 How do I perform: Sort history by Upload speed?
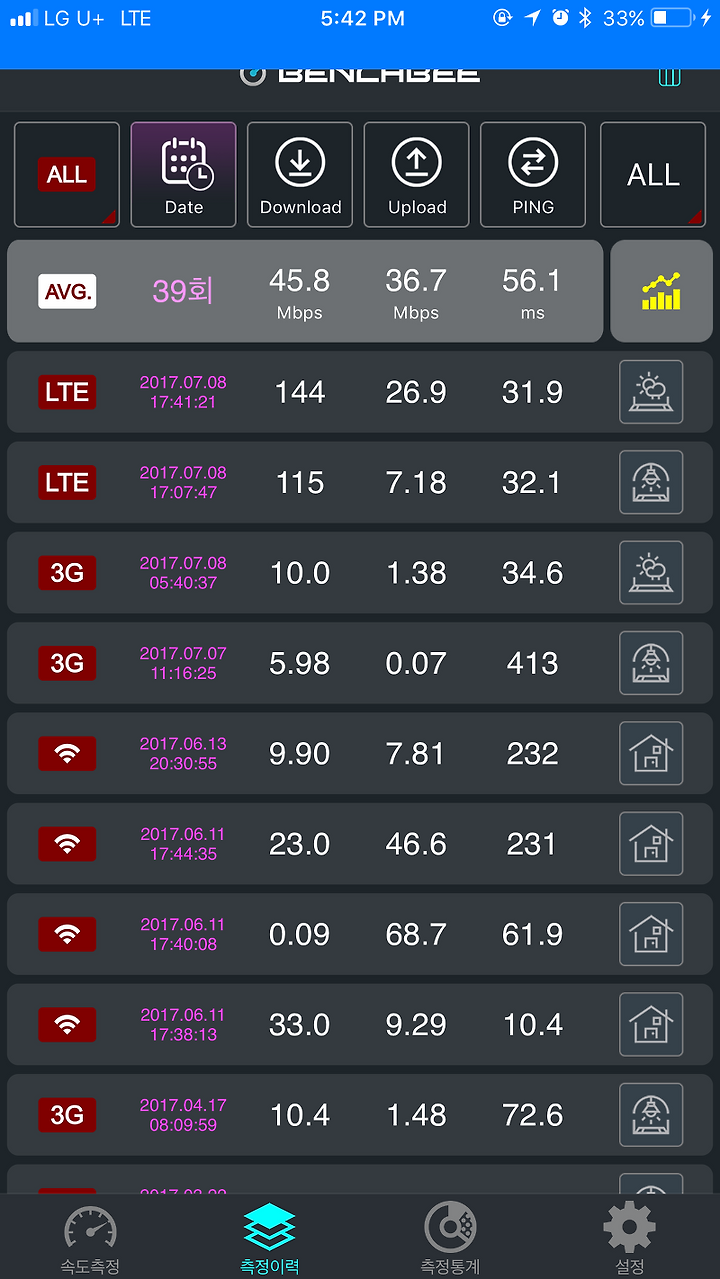click(417, 175)
